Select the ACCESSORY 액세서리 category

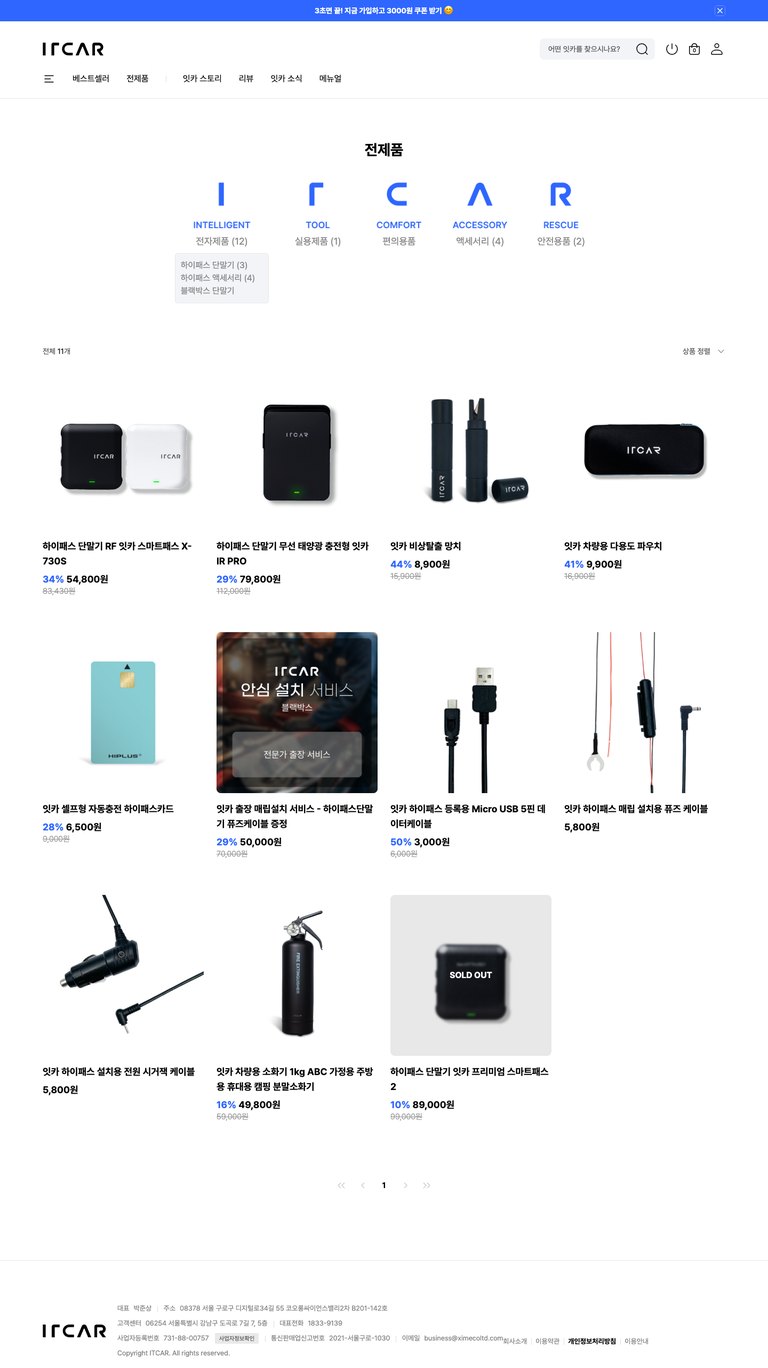tap(480, 214)
